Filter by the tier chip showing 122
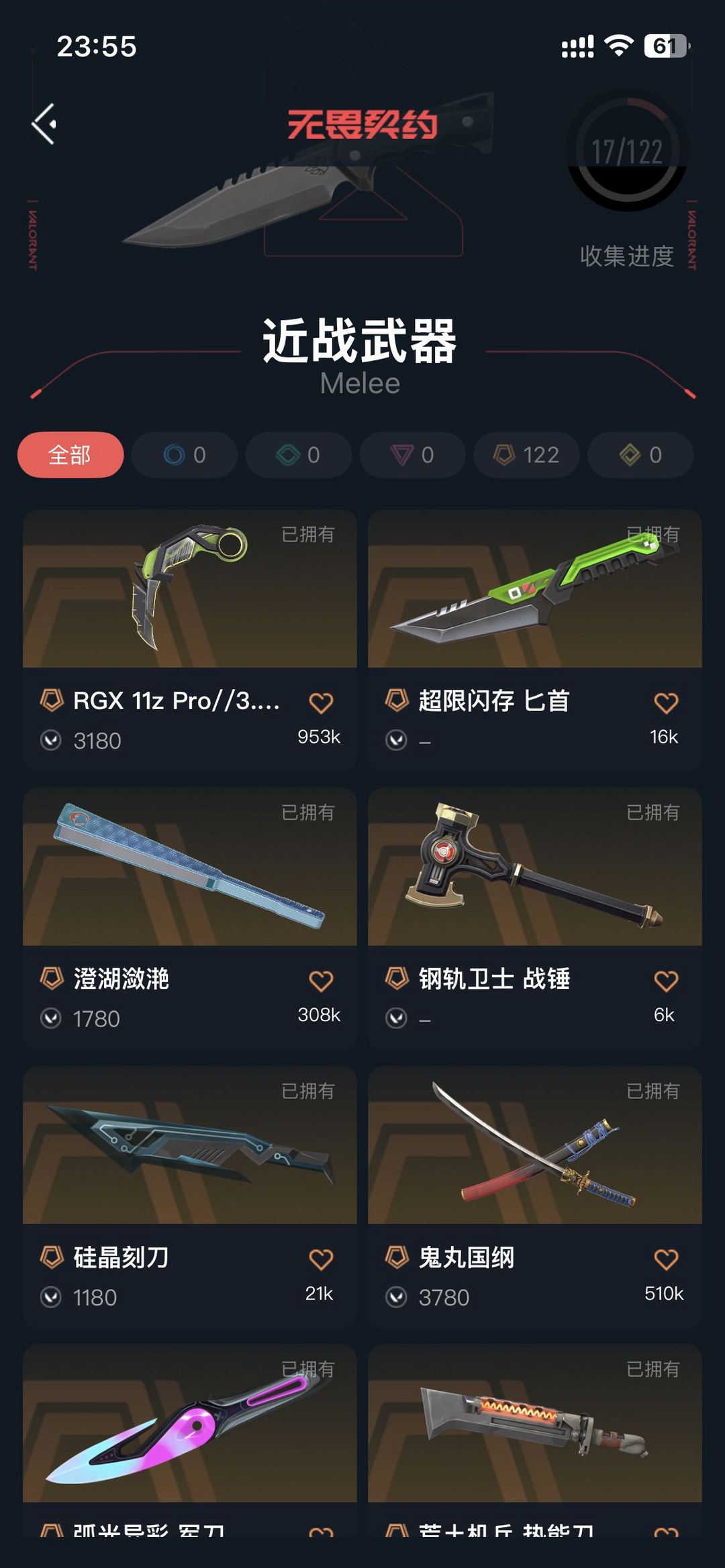 pyautogui.click(x=527, y=455)
